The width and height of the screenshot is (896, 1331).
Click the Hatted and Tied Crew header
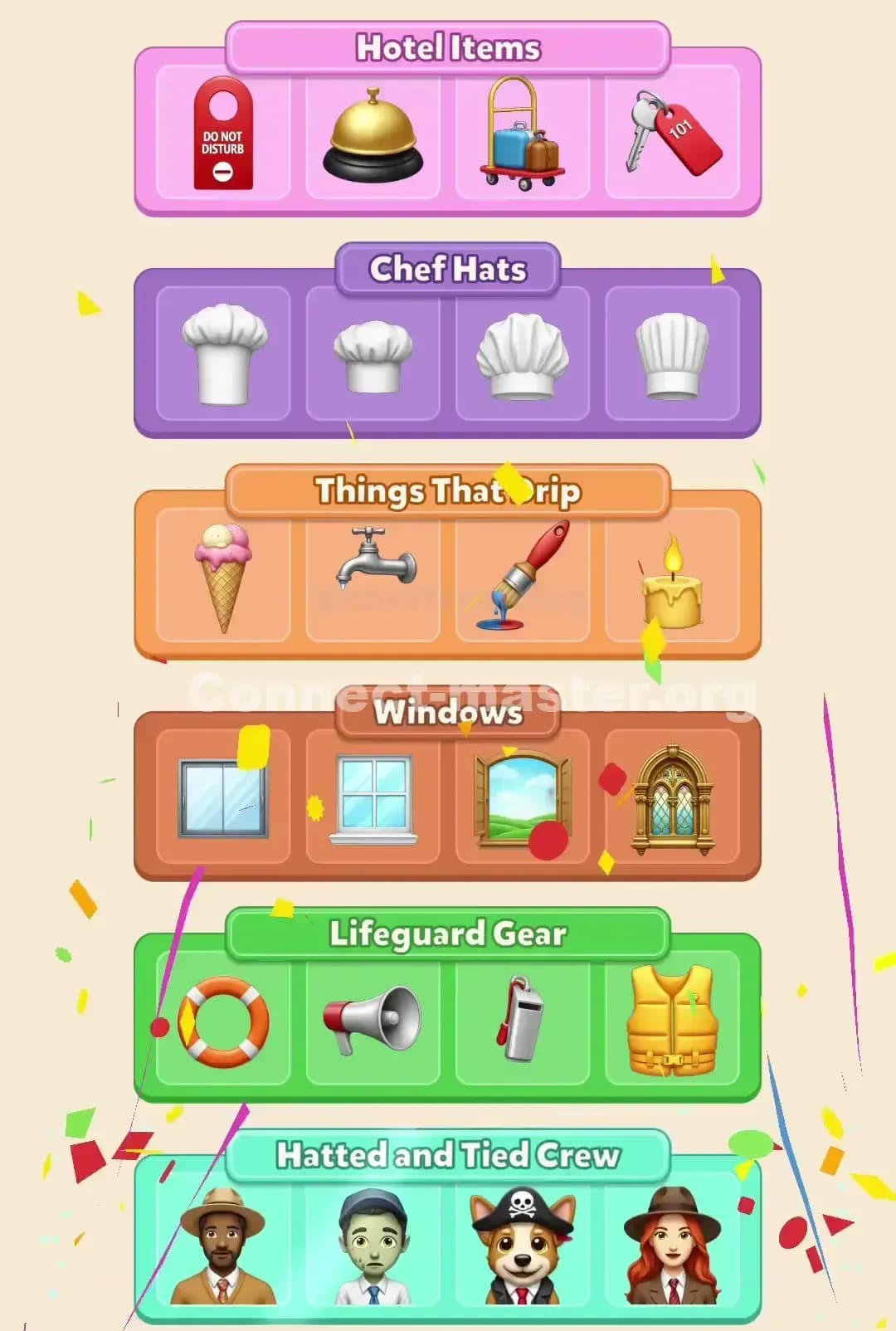pos(447,1155)
